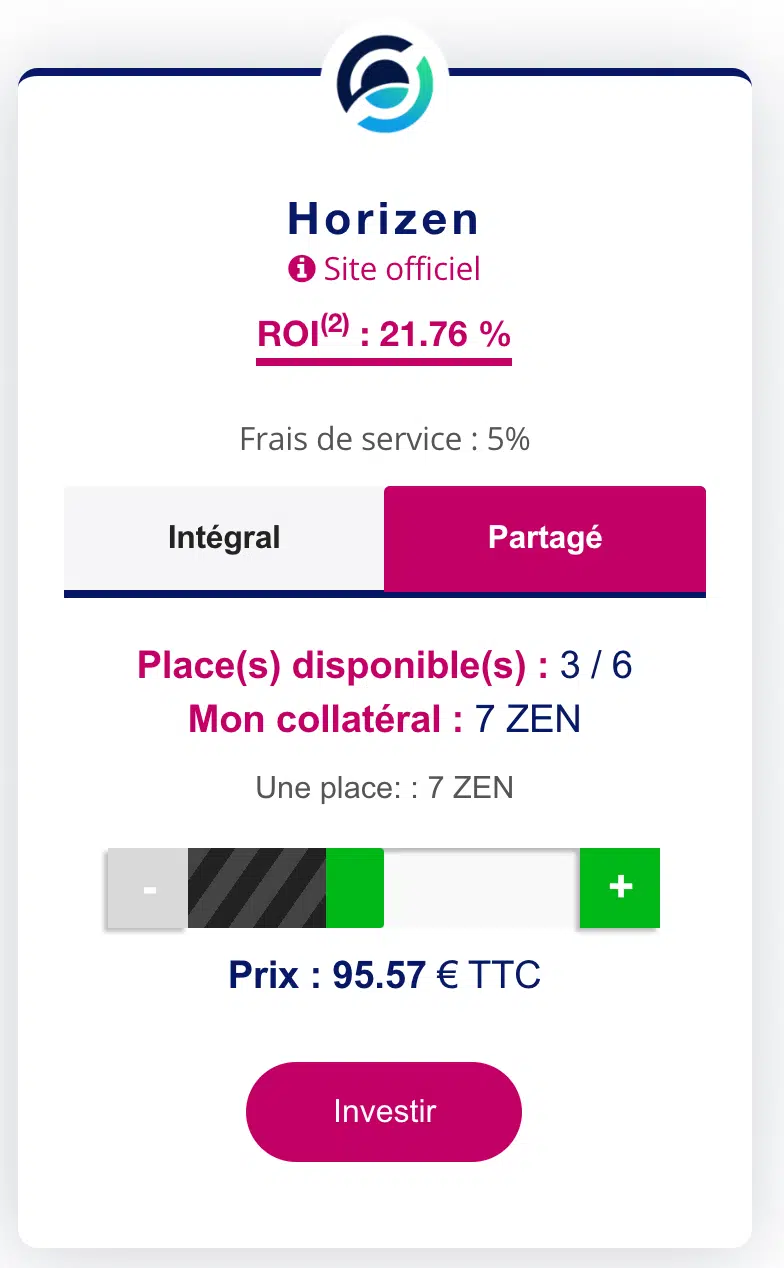Add a place with the plus button
The height and width of the screenshot is (1268, 784).
click(x=620, y=888)
